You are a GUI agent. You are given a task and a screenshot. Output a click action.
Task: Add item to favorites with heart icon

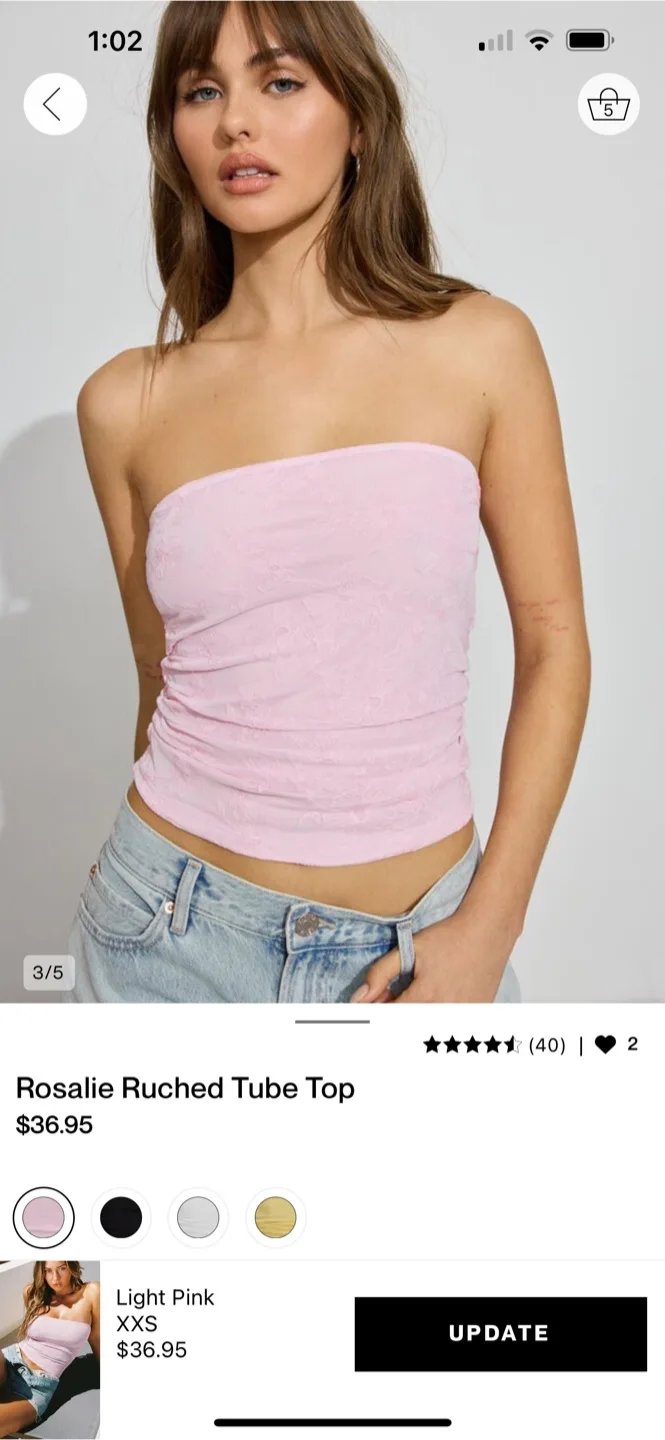pyautogui.click(x=605, y=1045)
